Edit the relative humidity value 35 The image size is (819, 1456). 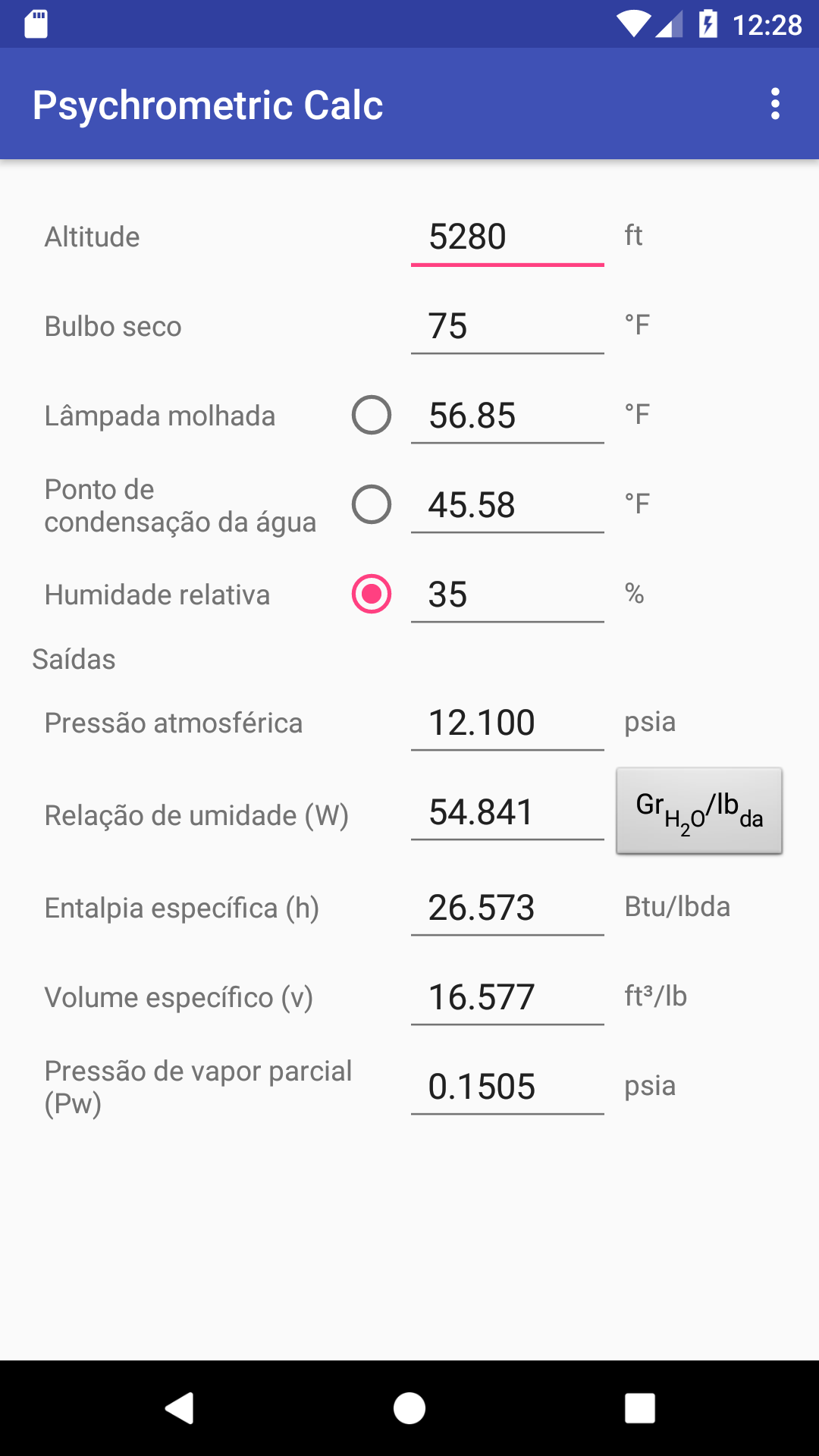(x=507, y=595)
